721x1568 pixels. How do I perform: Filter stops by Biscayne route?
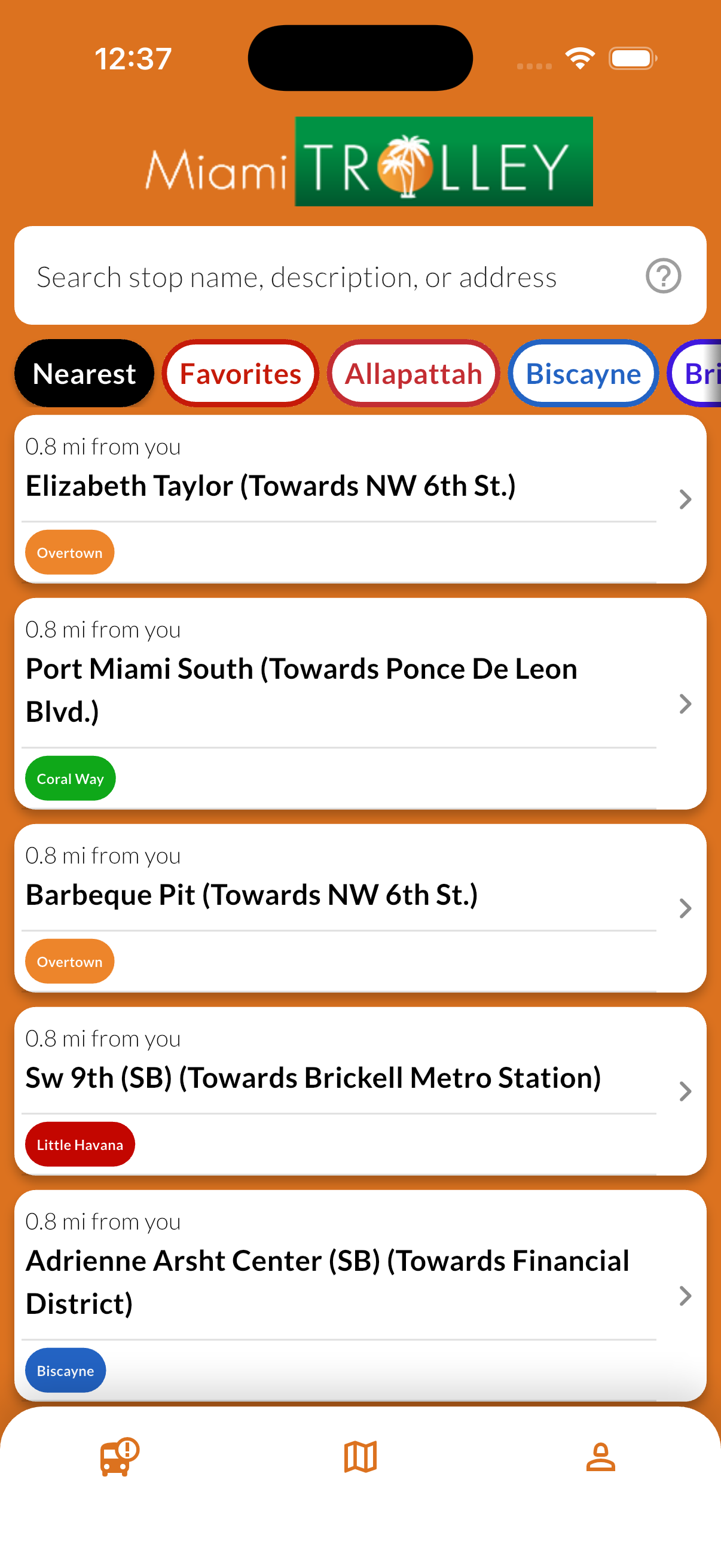pyautogui.click(x=583, y=373)
